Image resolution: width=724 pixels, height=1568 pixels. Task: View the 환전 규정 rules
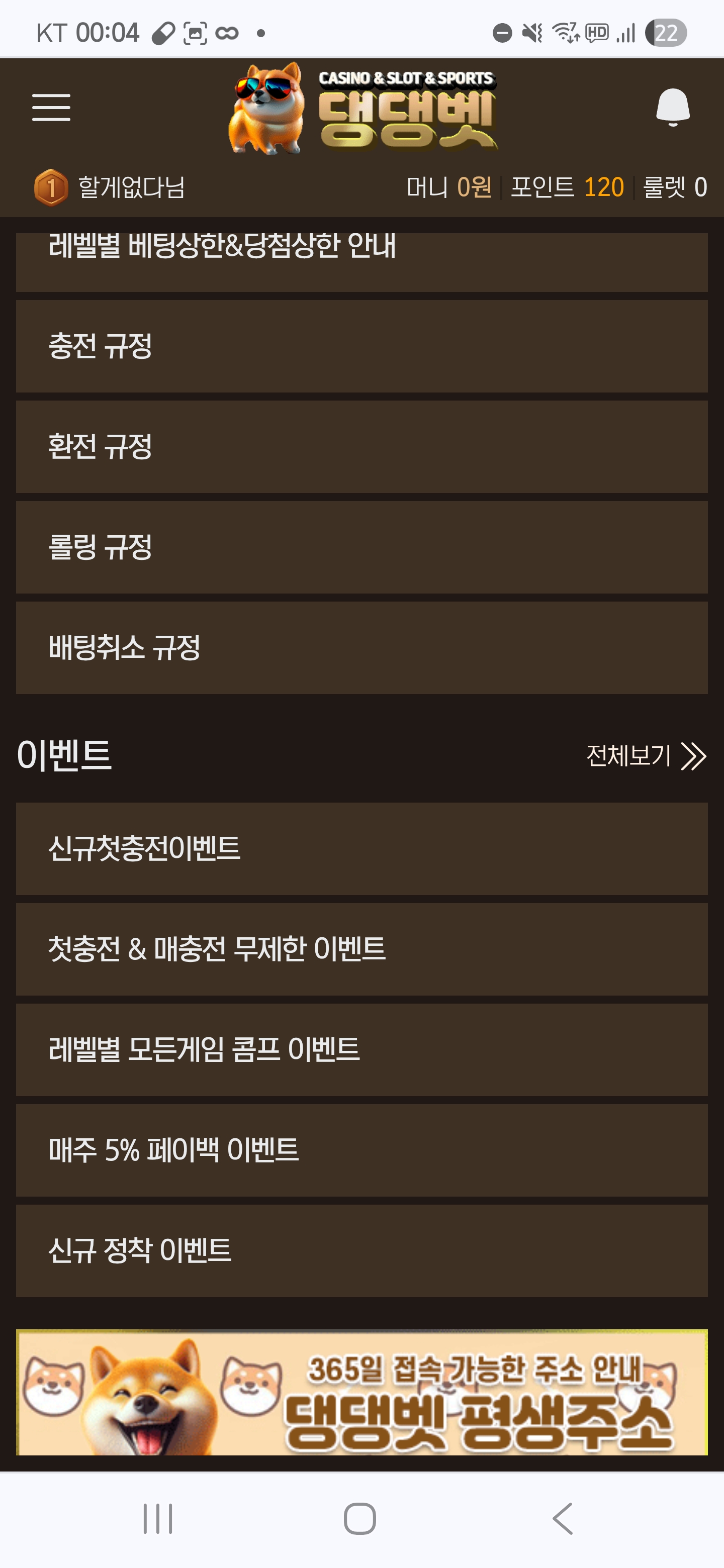pos(361,447)
